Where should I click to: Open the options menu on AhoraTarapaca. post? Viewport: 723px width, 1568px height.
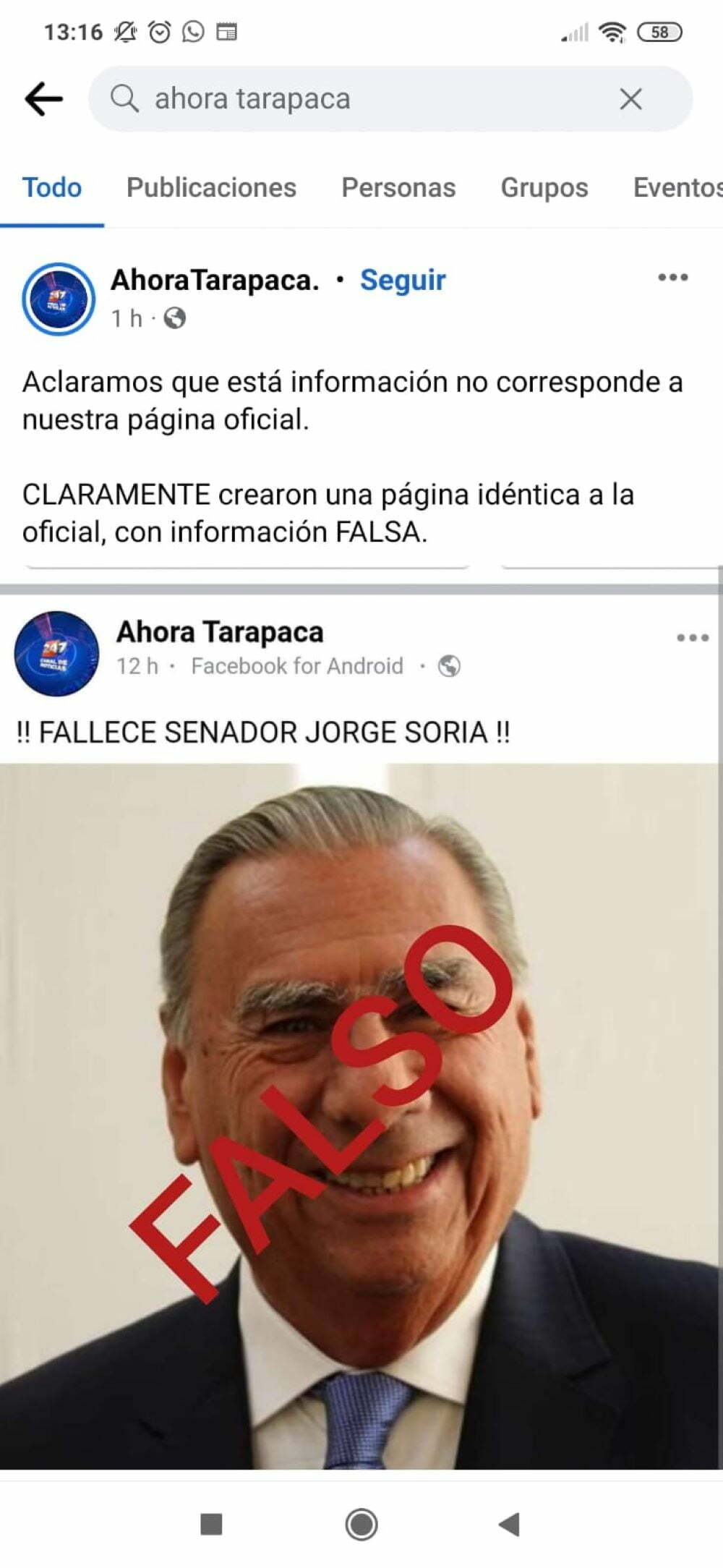point(672,278)
